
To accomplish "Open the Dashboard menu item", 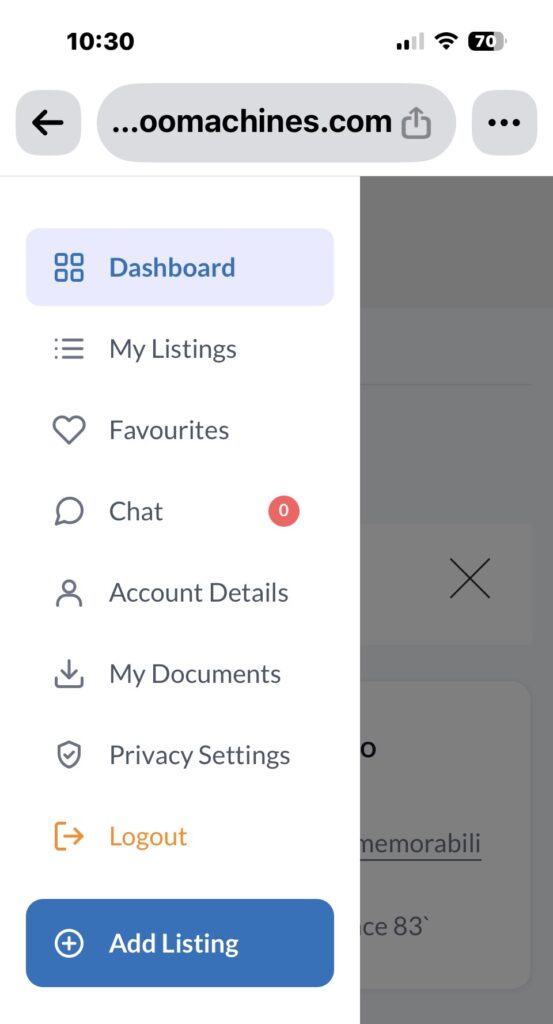I will pos(180,267).
